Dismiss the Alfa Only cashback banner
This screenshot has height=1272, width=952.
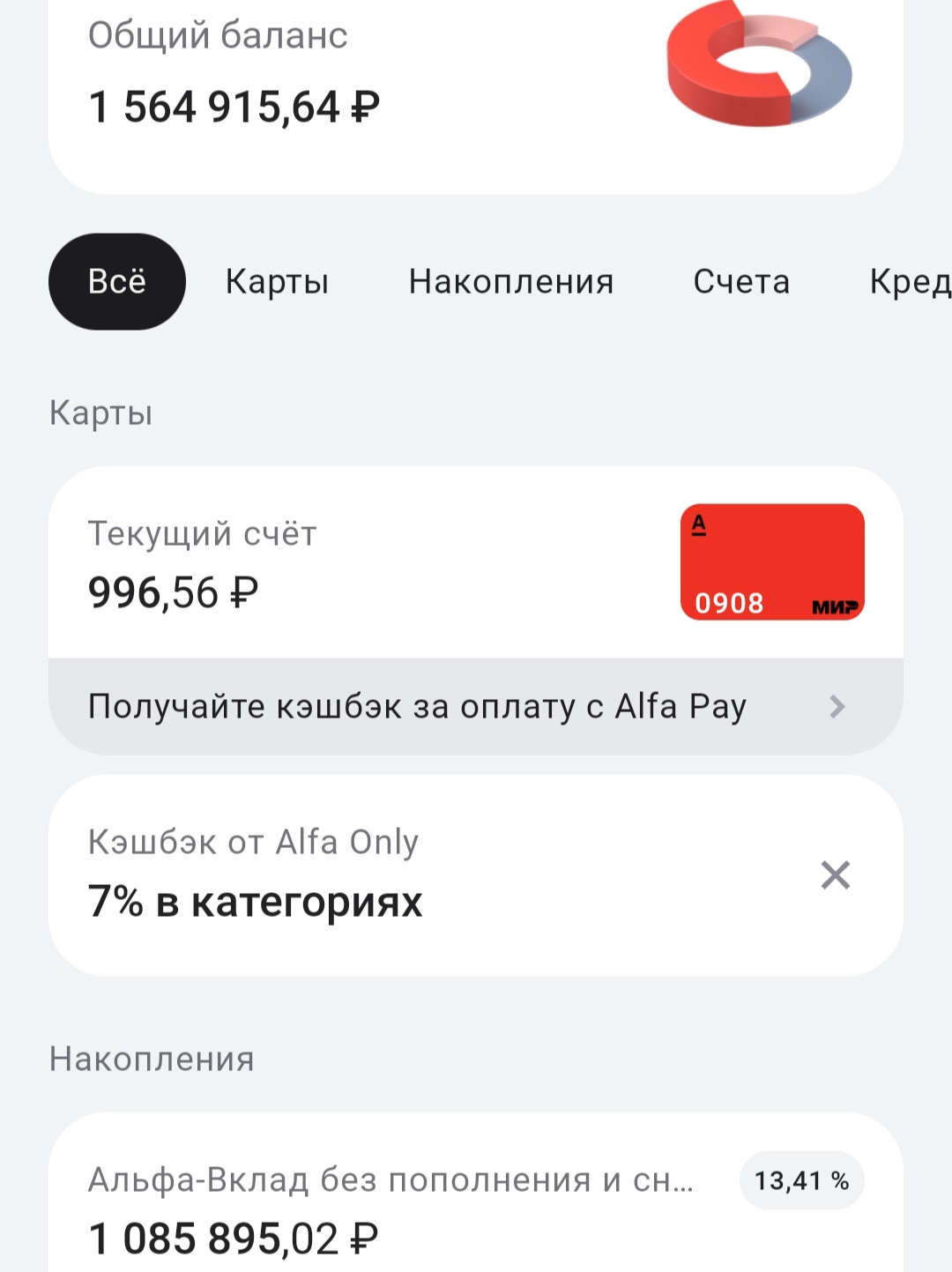tap(835, 875)
